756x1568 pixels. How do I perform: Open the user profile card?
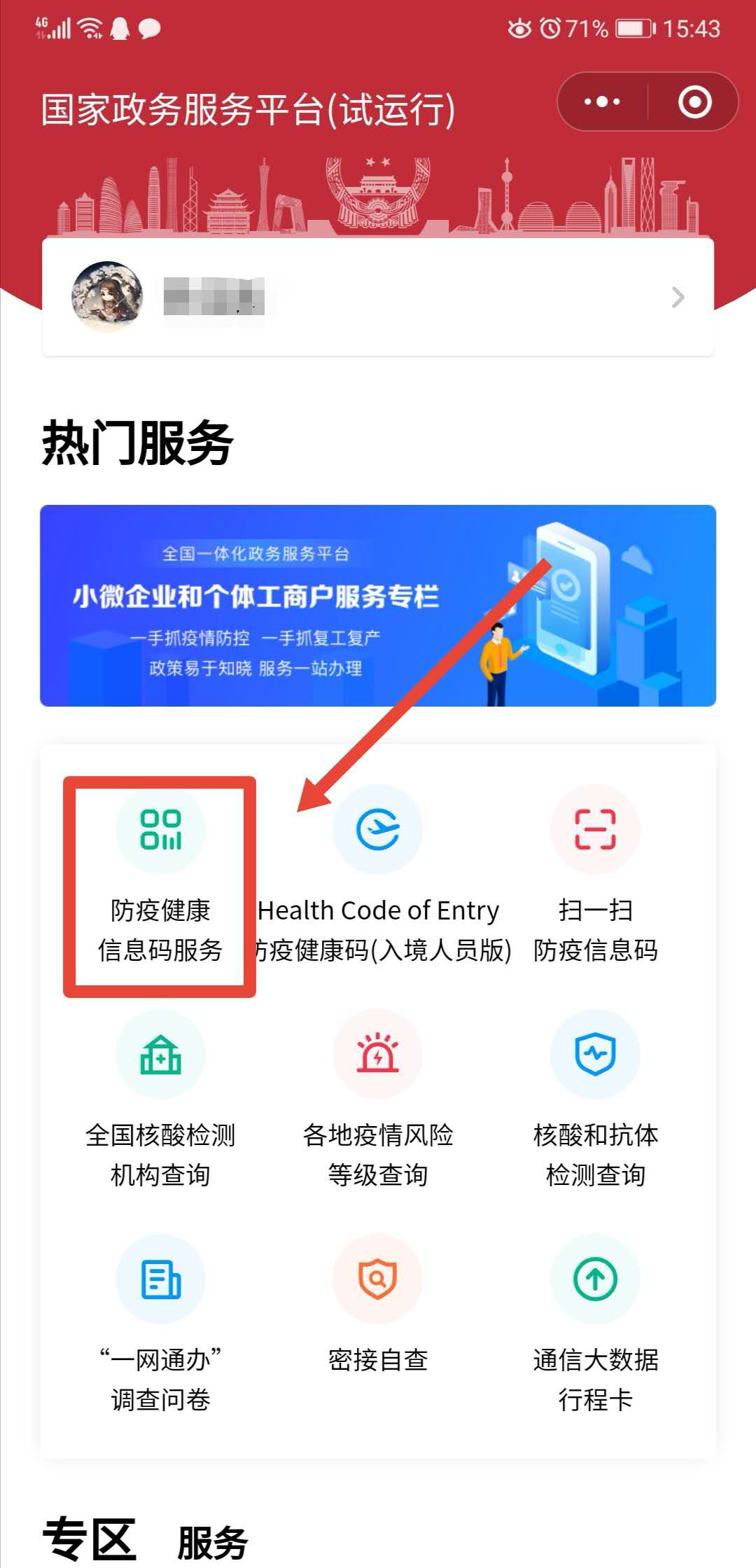click(x=378, y=297)
